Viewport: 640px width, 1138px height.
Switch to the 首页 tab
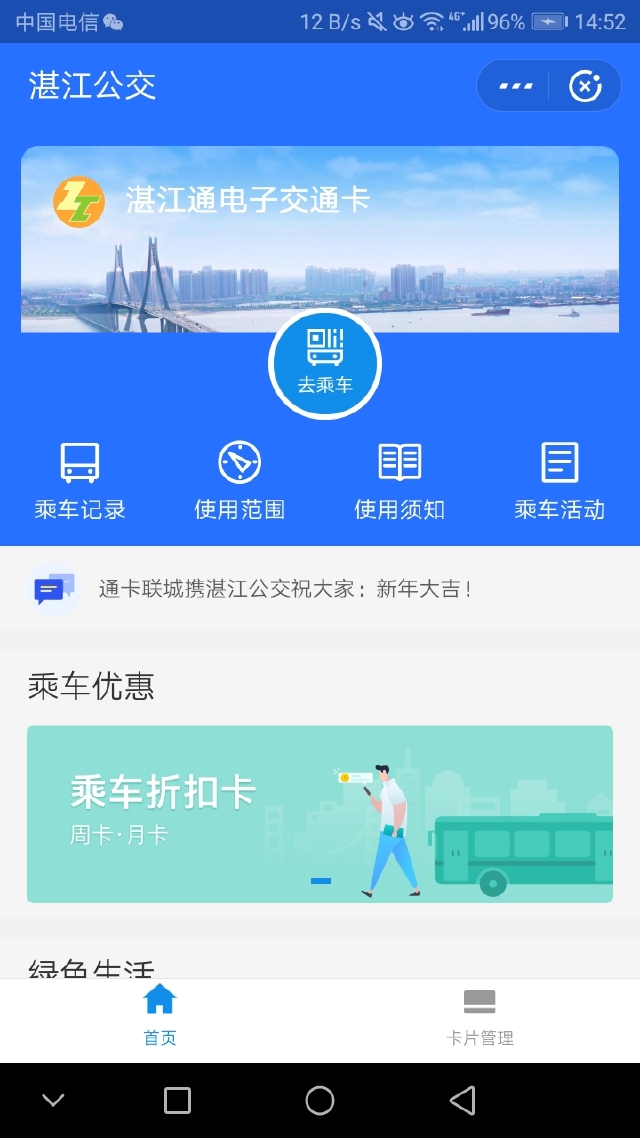[160, 1014]
